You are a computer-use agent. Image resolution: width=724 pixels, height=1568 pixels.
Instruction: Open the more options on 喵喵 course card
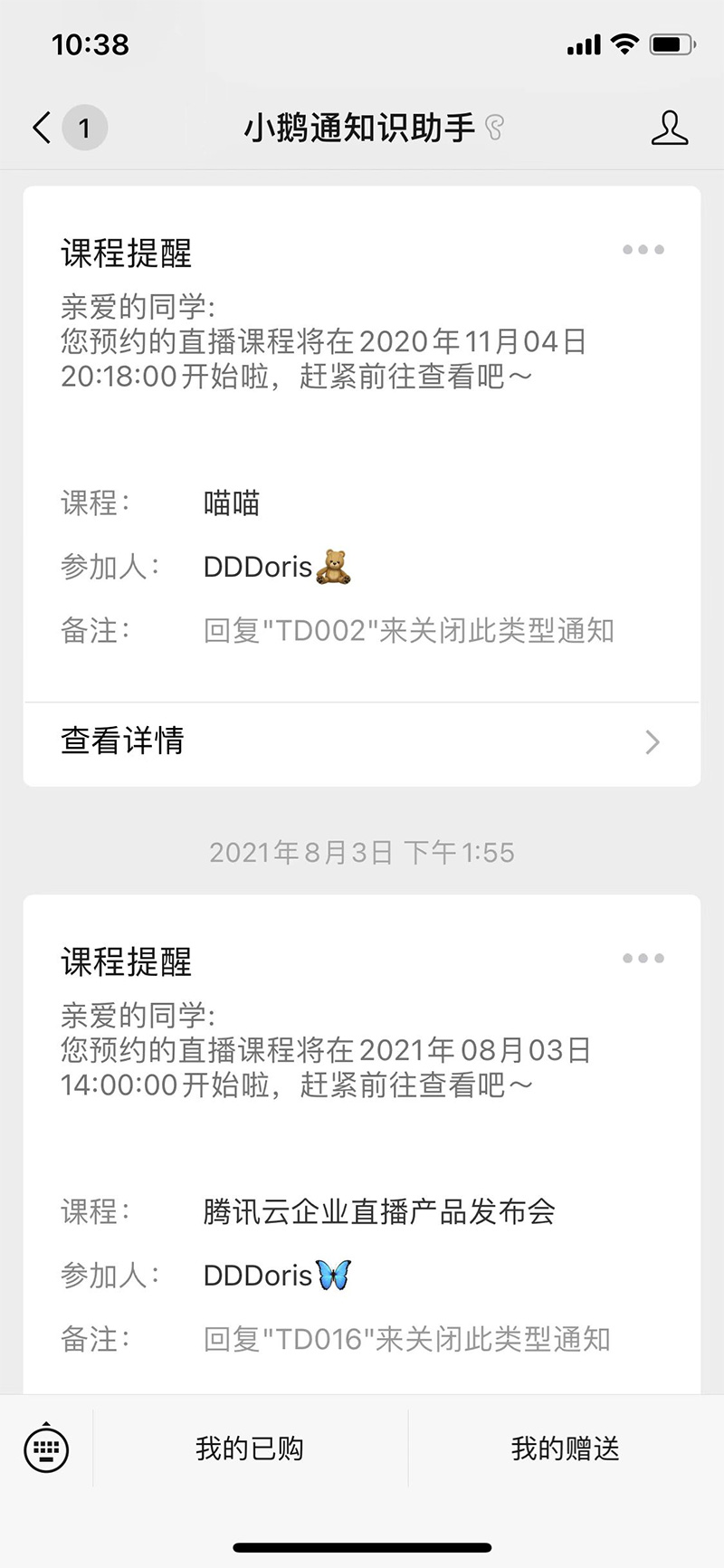(643, 250)
